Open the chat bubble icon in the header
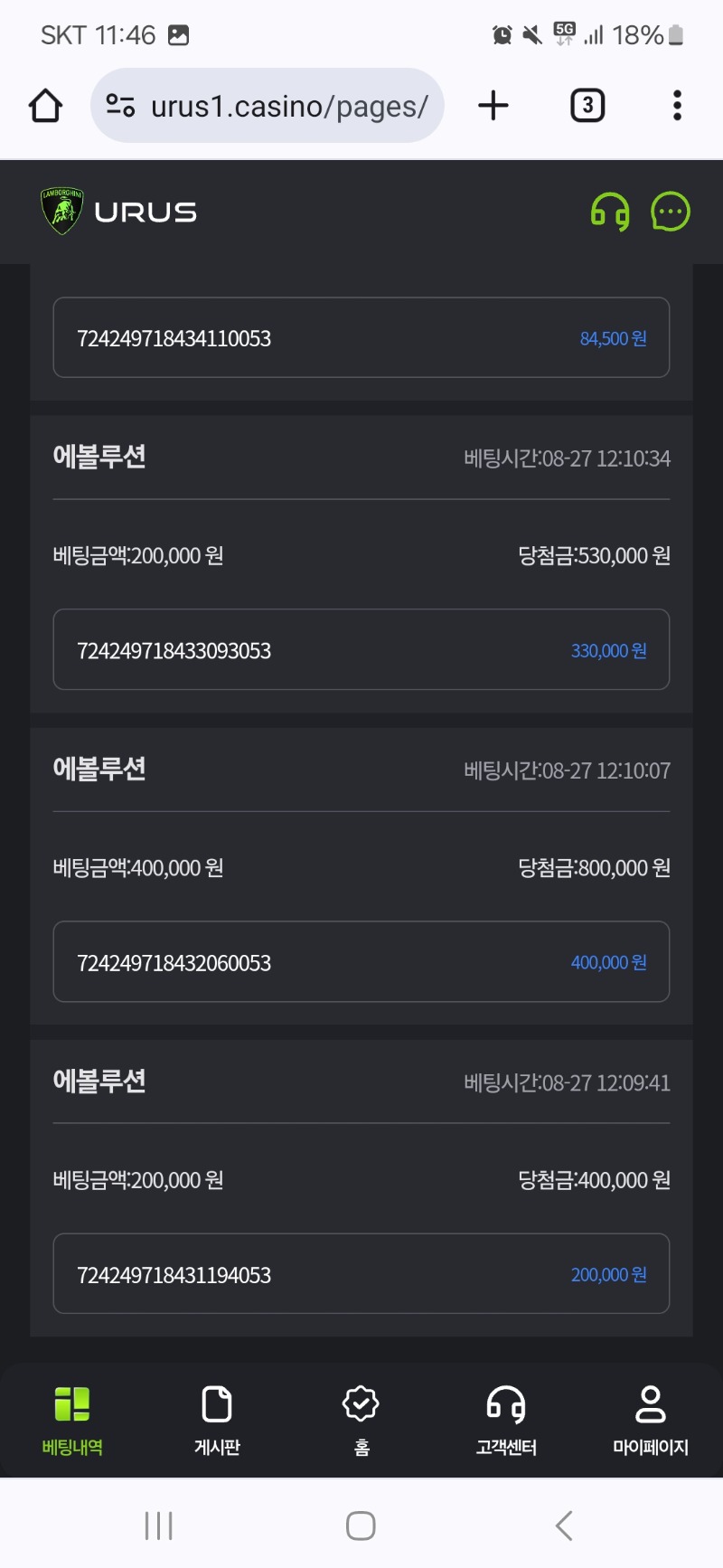Image resolution: width=723 pixels, height=1568 pixels. pos(671,213)
